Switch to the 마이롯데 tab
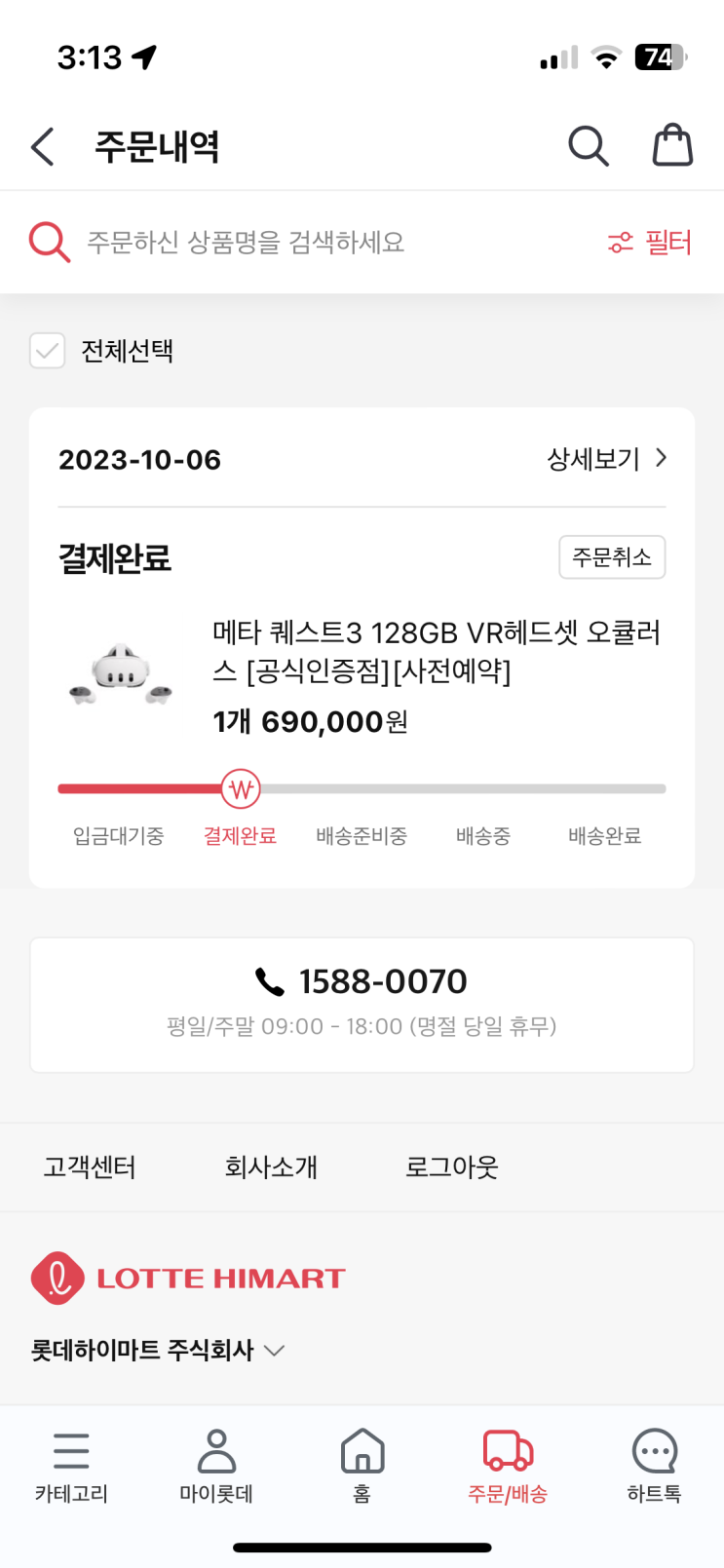 pyautogui.click(x=216, y=1466)
